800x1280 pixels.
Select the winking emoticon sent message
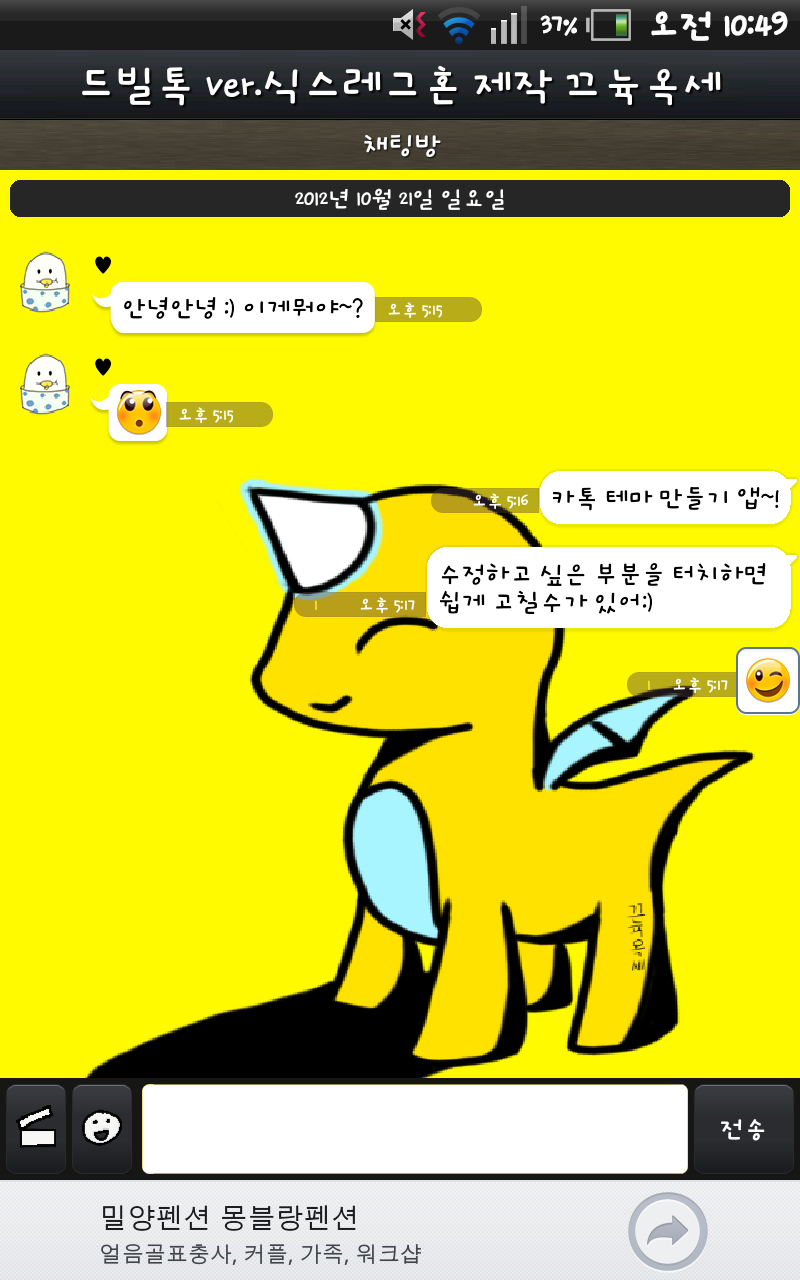(x=767, y=681)
